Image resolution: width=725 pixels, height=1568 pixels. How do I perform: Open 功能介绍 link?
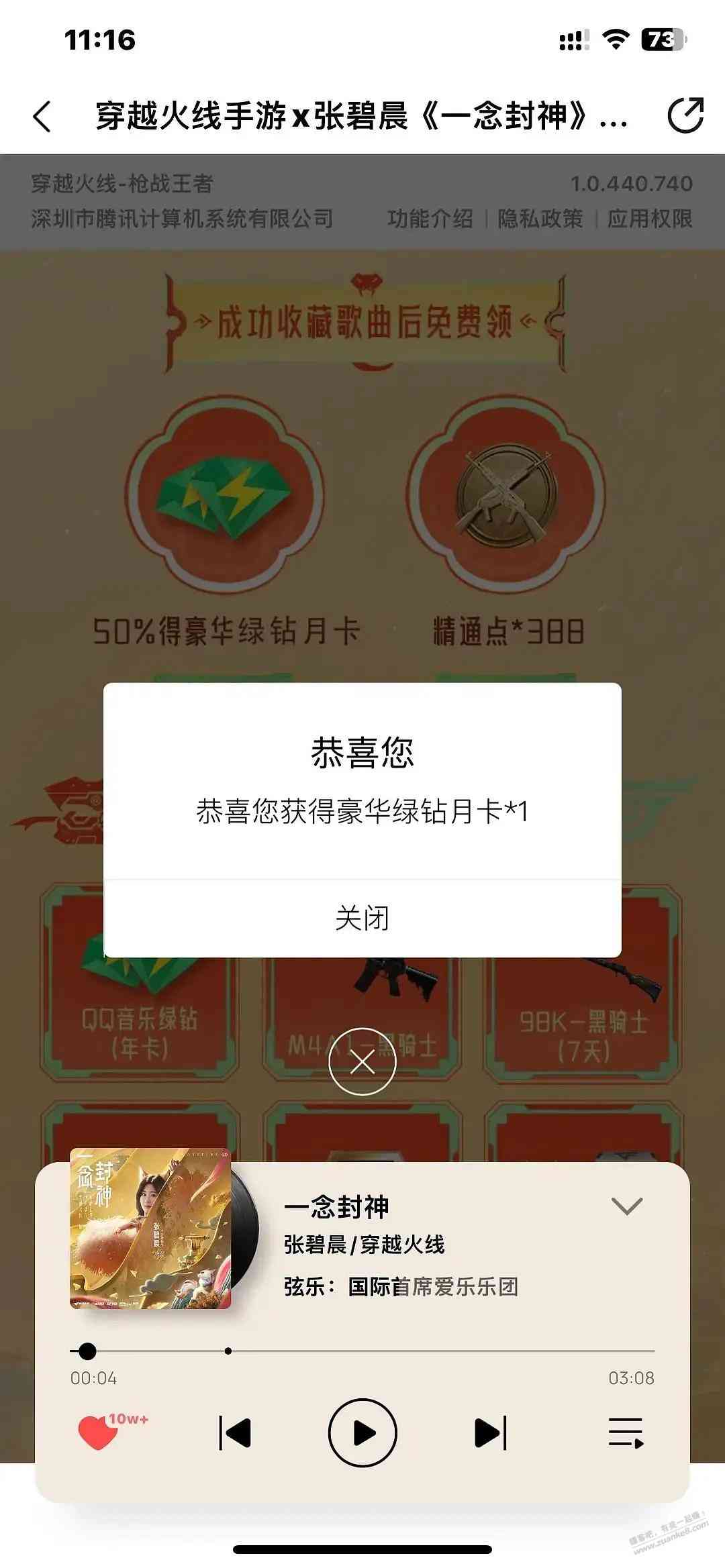click(x=430, y=219)
